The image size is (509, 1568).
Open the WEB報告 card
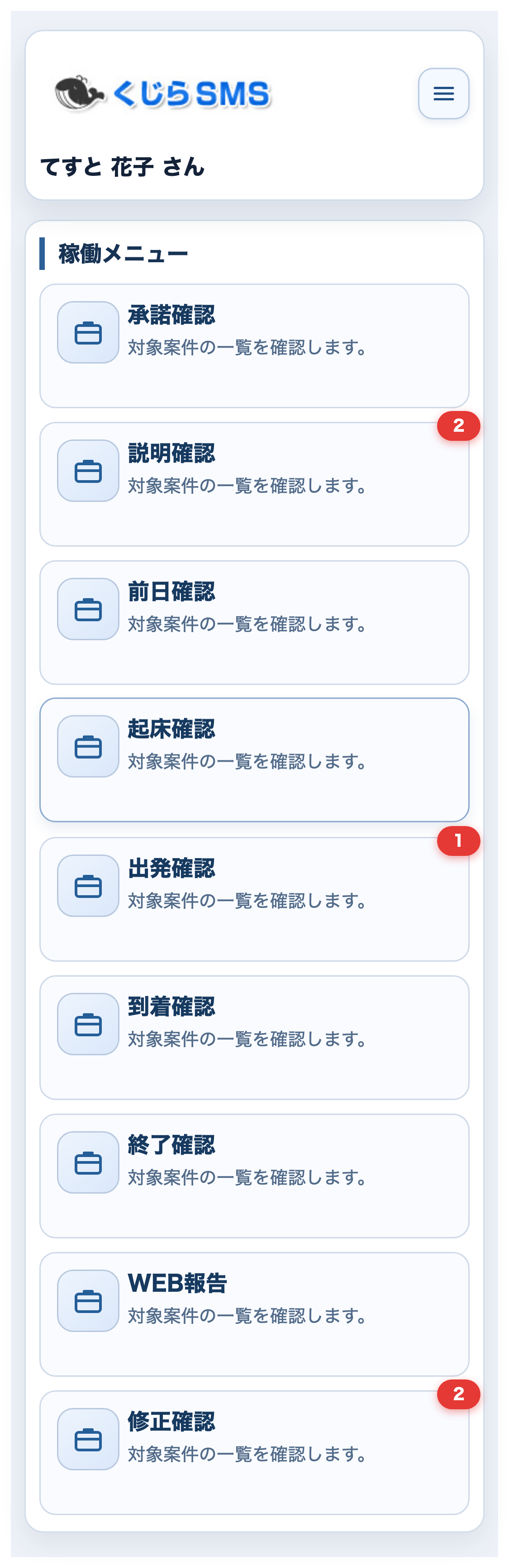(x=254, y=1313)
